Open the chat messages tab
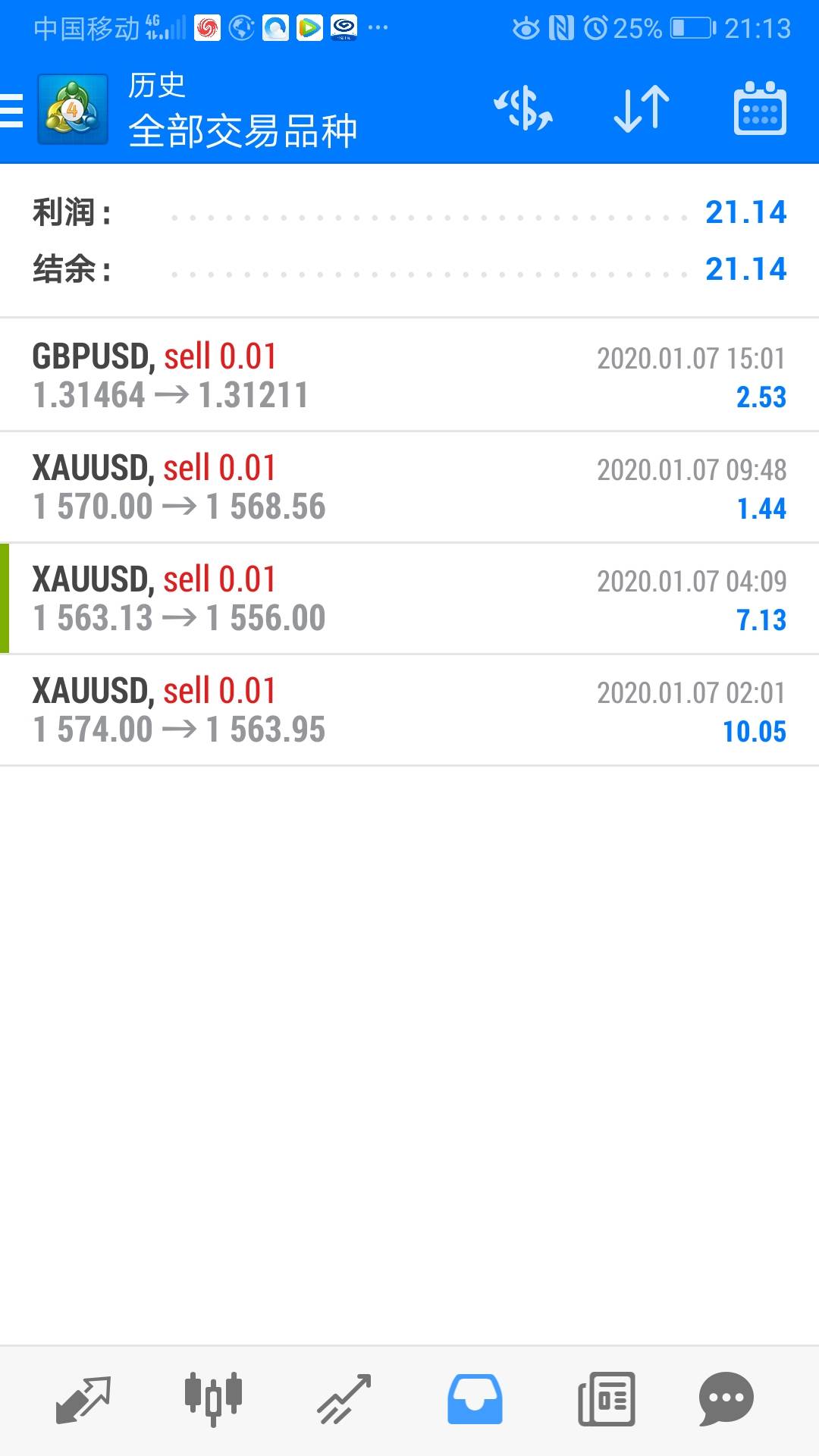The image size is (819, 1456). click(x=726, y=1398)
